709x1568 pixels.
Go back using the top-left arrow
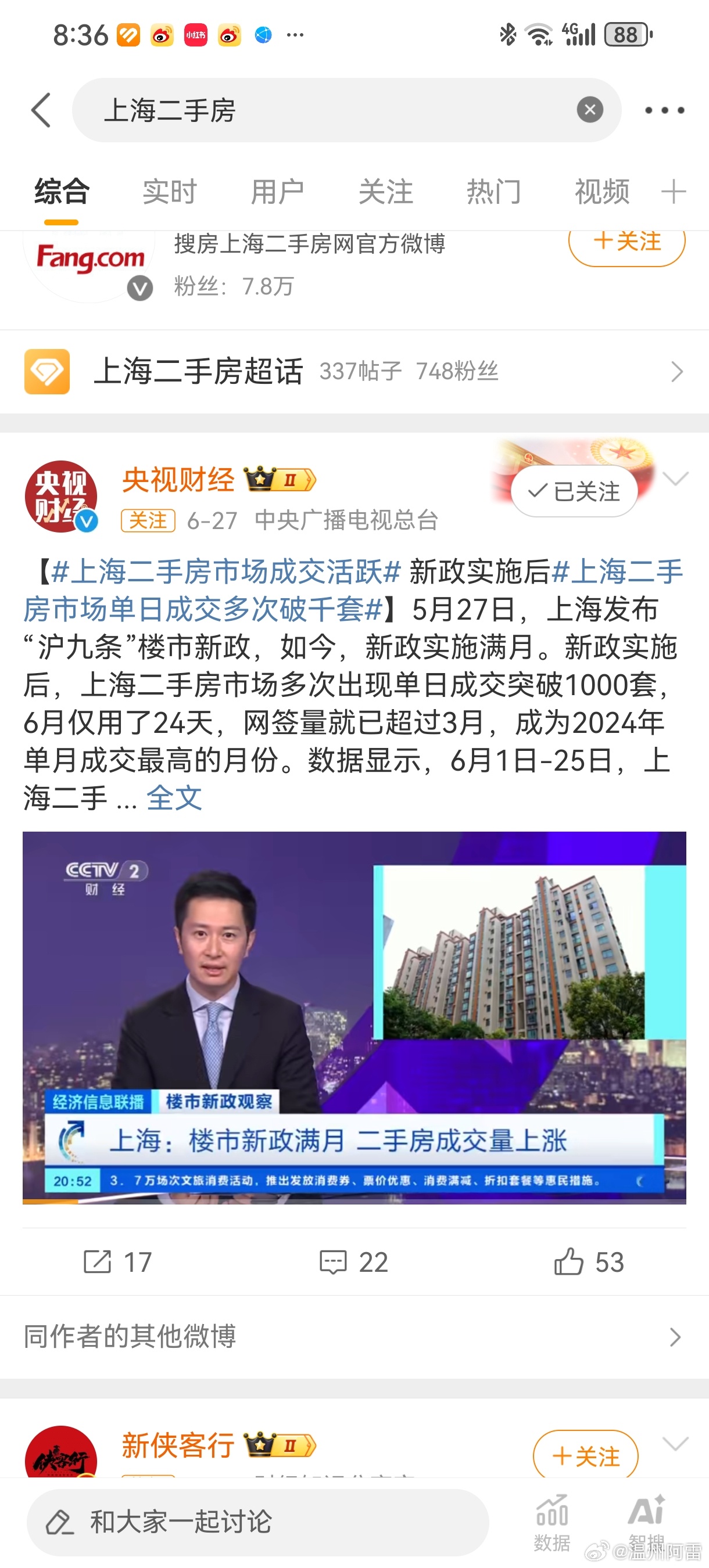(41, 110)
